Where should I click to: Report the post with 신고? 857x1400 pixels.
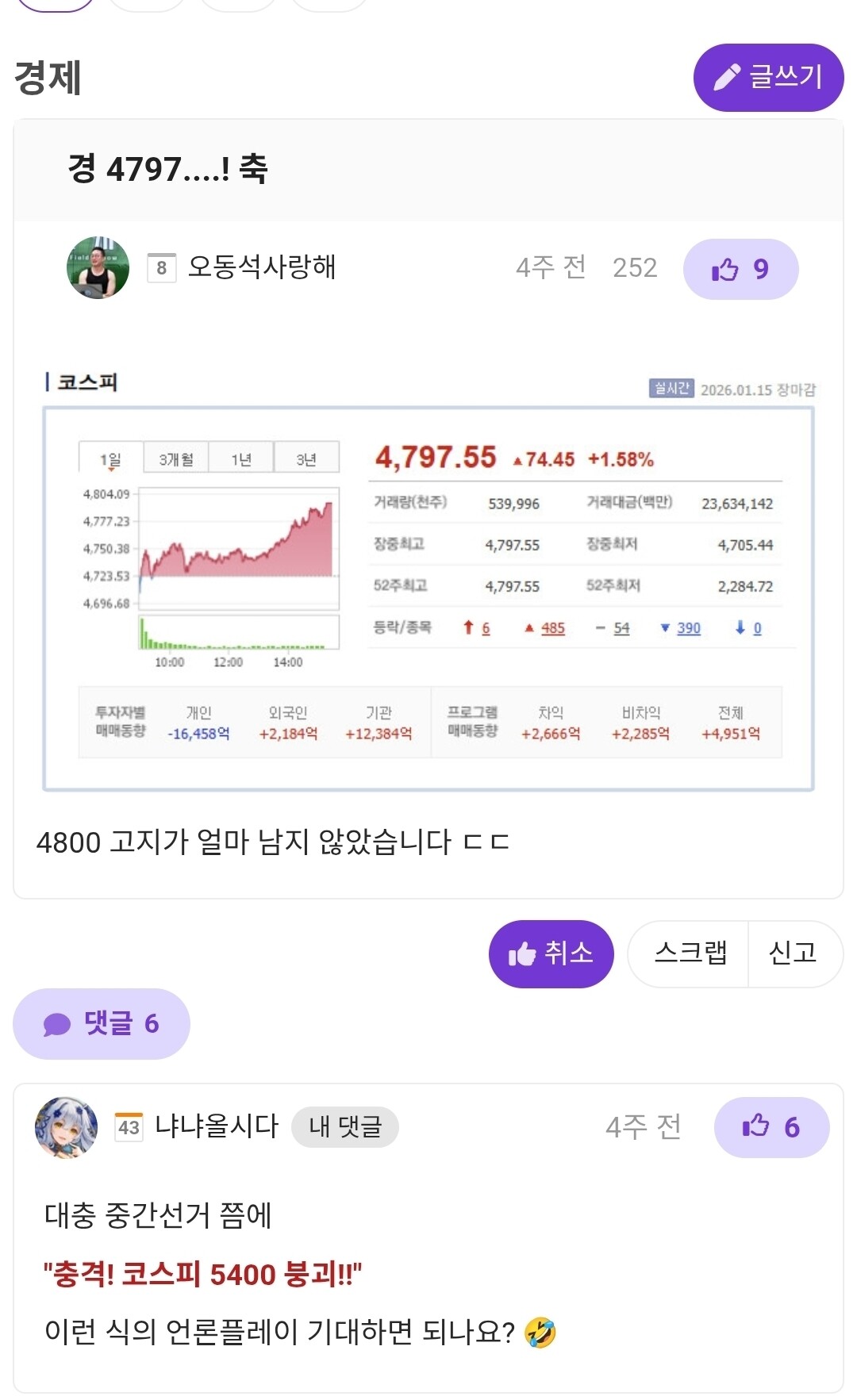[794, 953]
